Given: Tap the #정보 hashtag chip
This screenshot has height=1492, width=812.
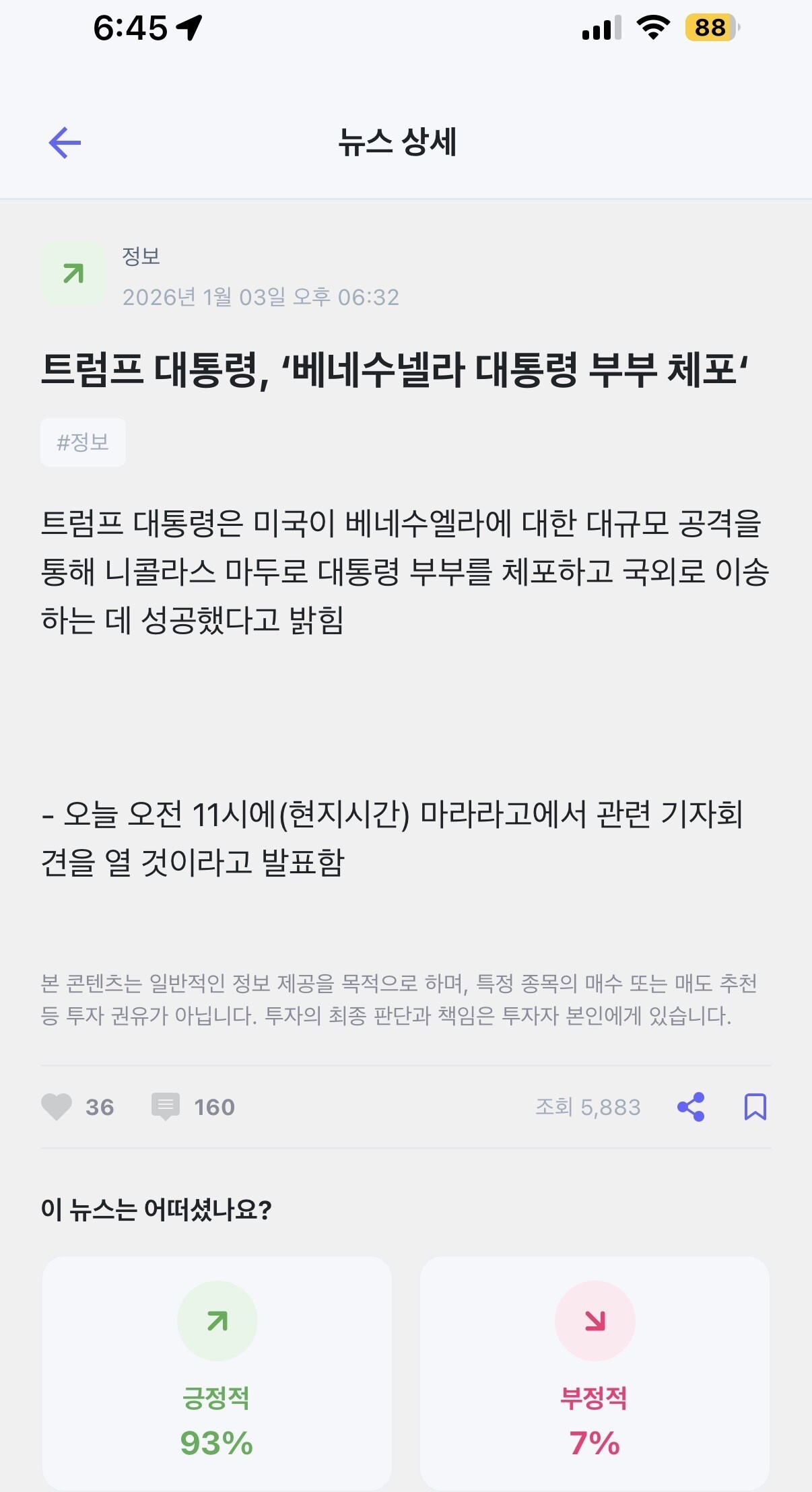Looking at the screenshot, I should [x=83, y=442].
